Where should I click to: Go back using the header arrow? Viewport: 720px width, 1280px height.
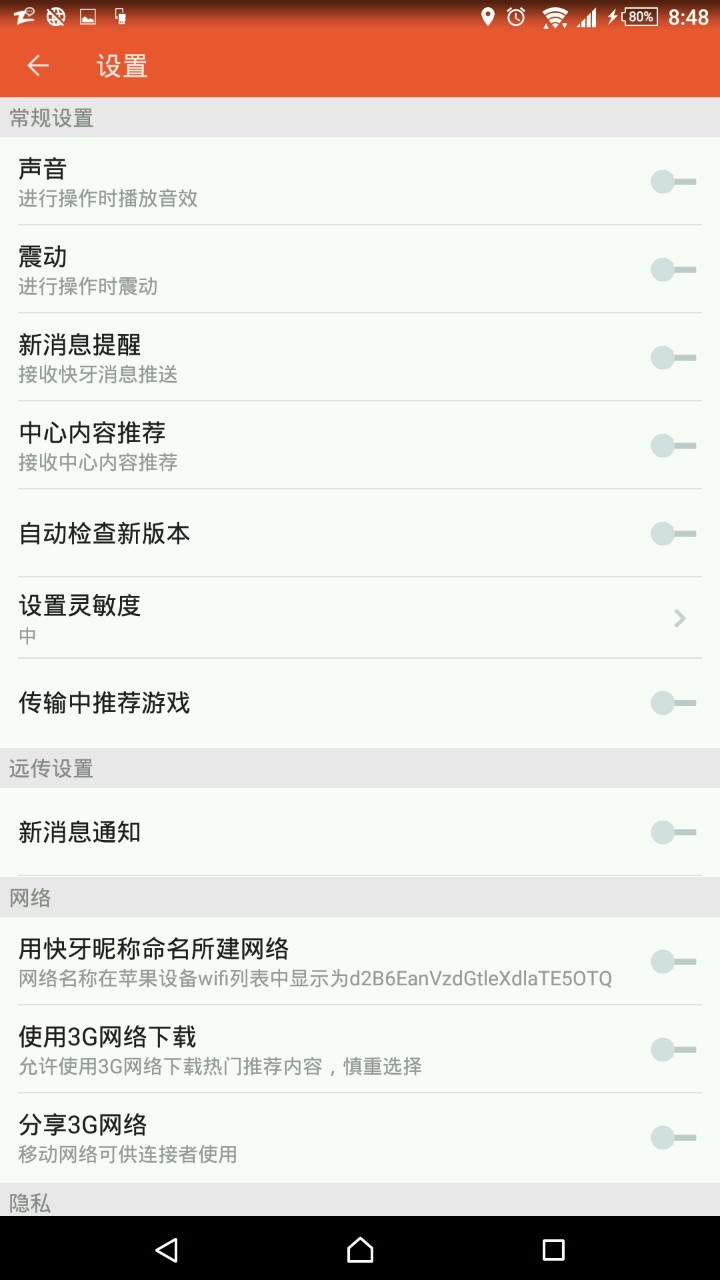click(x=38, y=66)
